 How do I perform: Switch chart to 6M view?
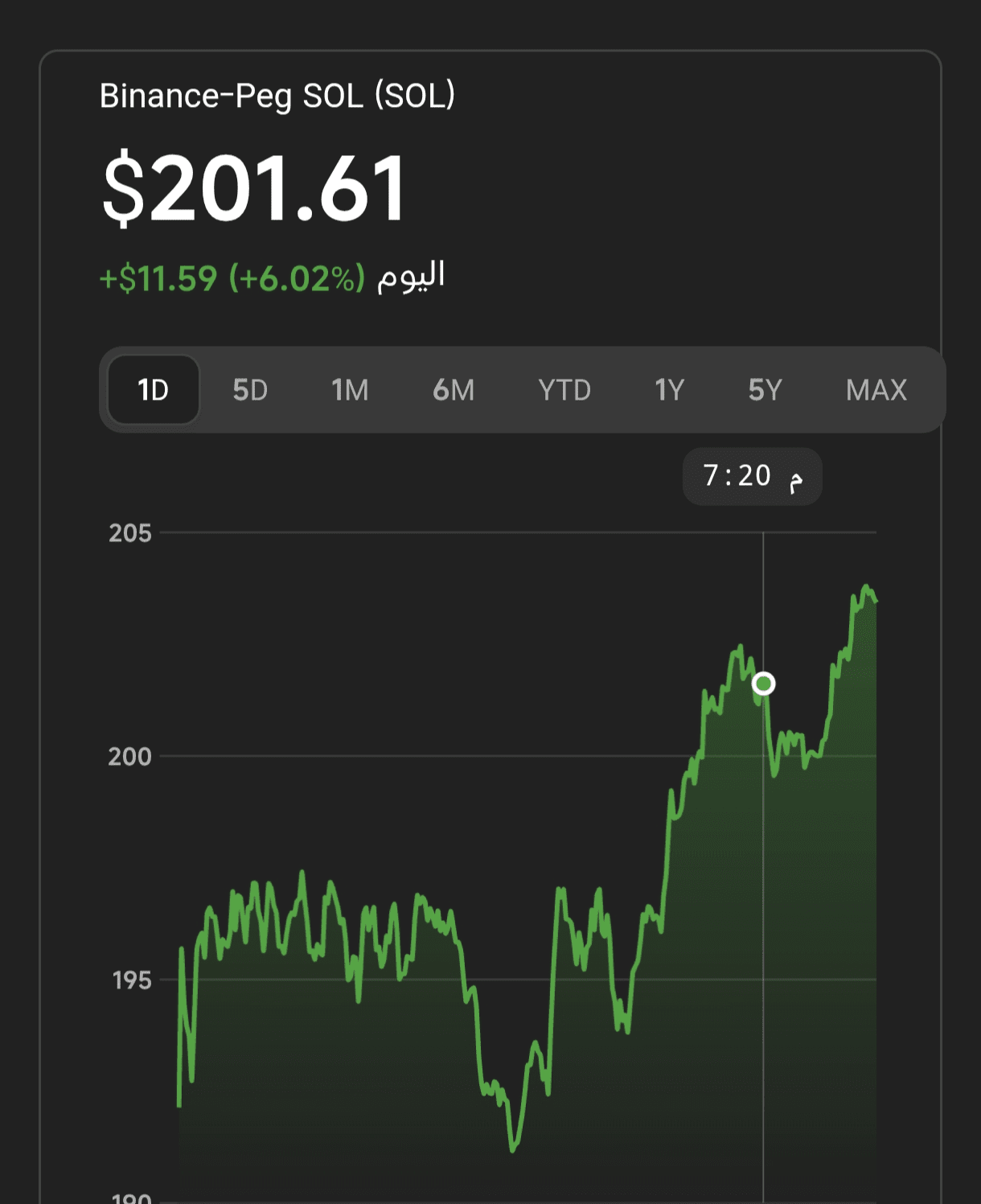coord(454,390)
